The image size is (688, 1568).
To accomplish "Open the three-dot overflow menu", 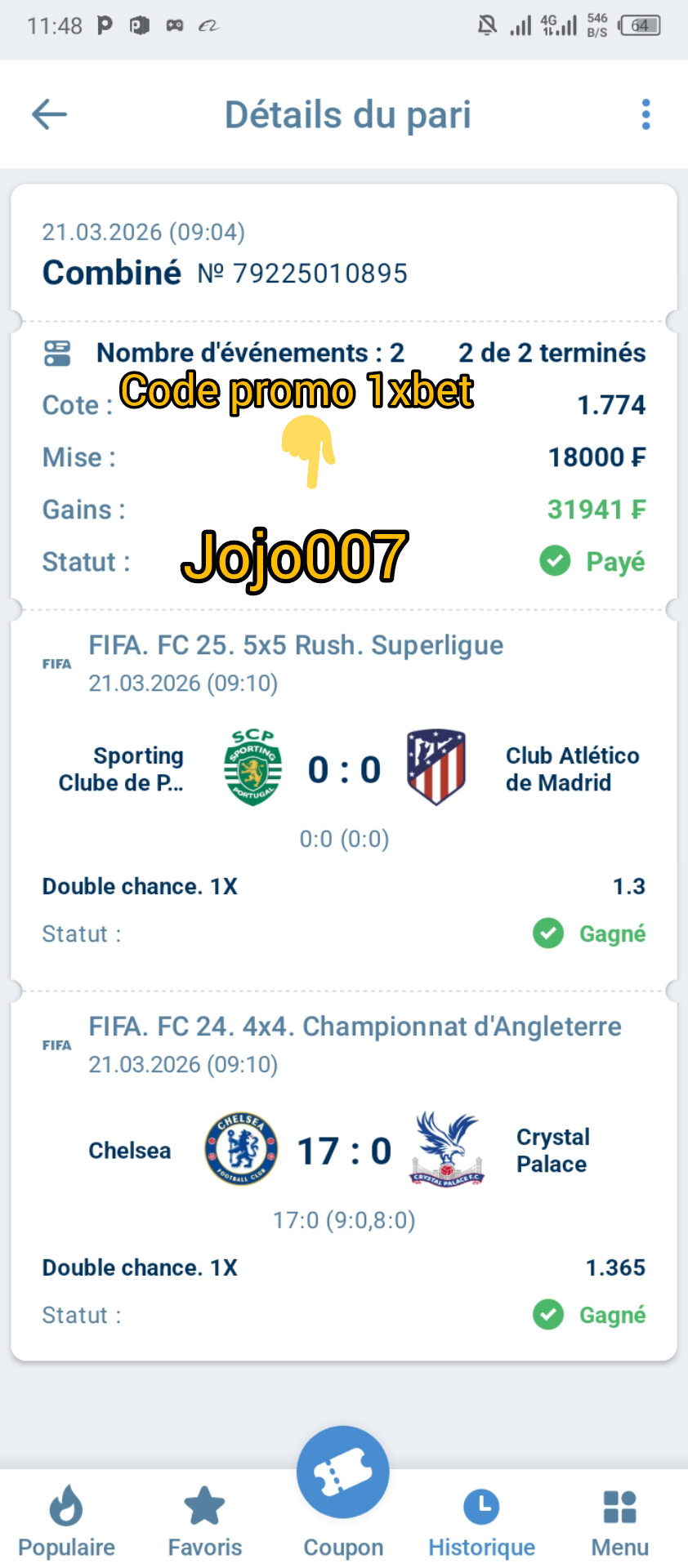I will pyautogui.click(x=646, y=114).
